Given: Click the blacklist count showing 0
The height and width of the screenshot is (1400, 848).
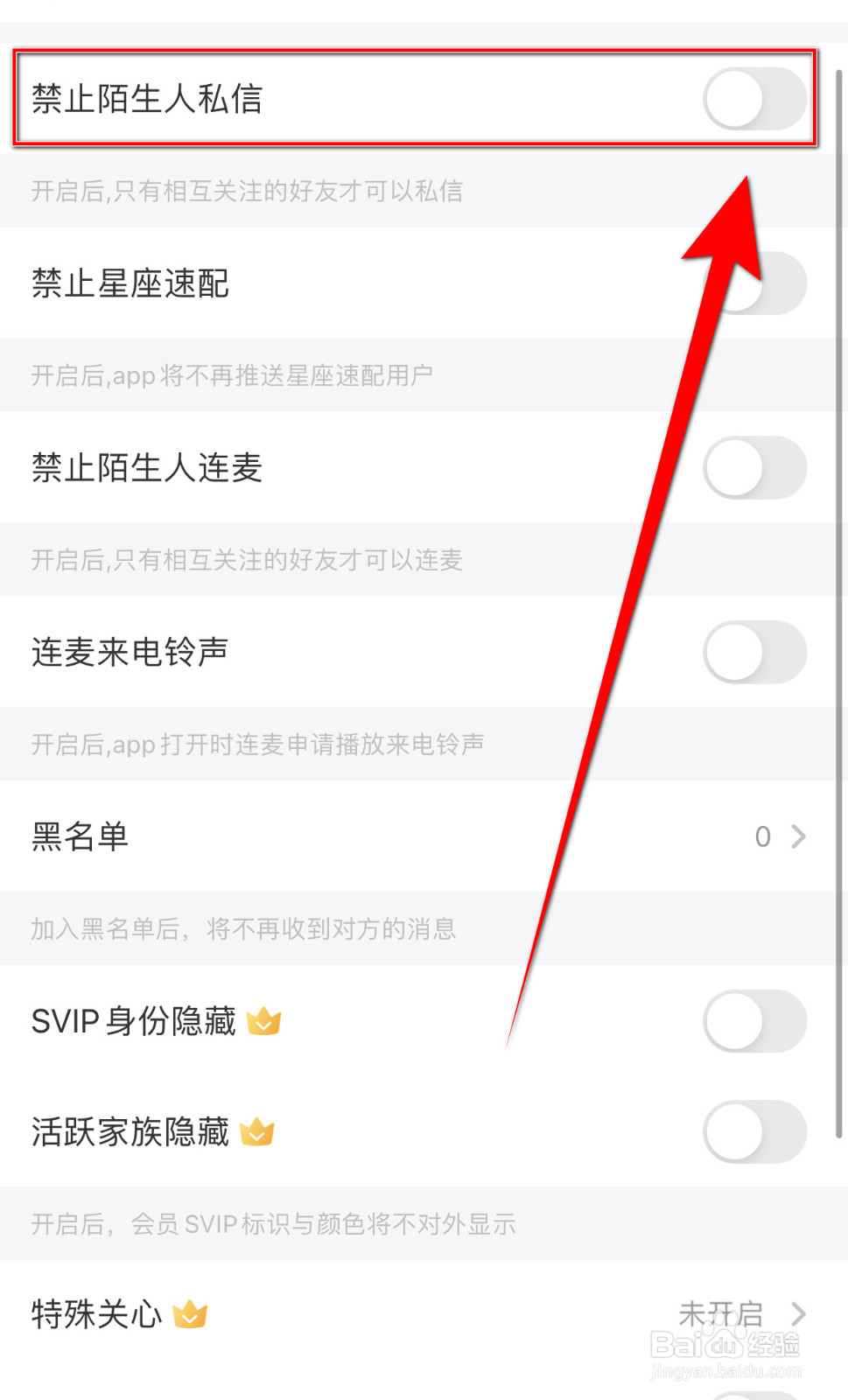Looking at the screenshot, I should pyautogui.click(x=762, y=836).
